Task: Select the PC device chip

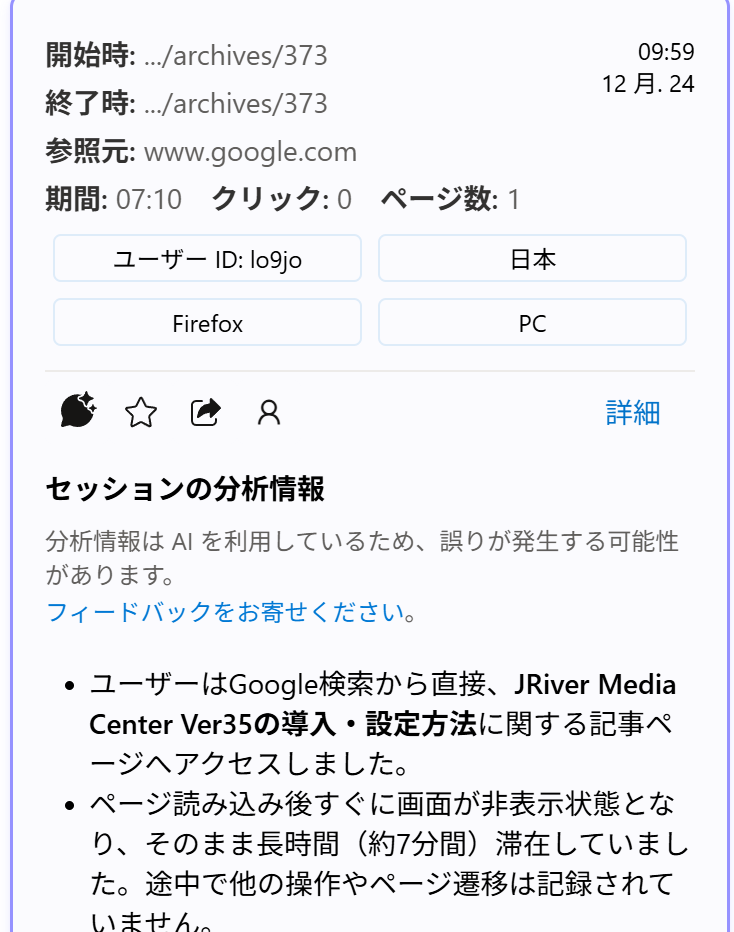Action: (532, 323)
